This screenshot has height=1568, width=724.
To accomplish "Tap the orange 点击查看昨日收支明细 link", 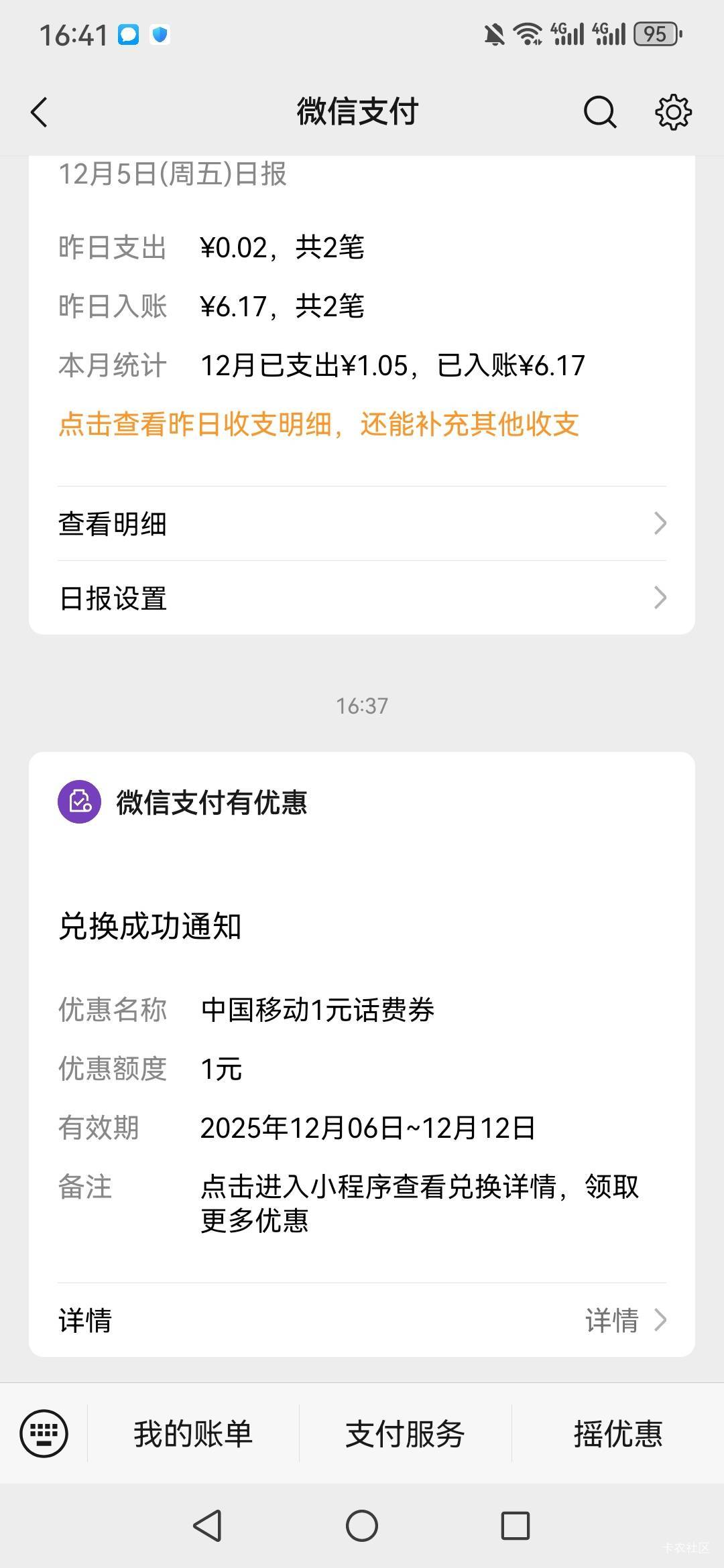I will pos(319,424).
